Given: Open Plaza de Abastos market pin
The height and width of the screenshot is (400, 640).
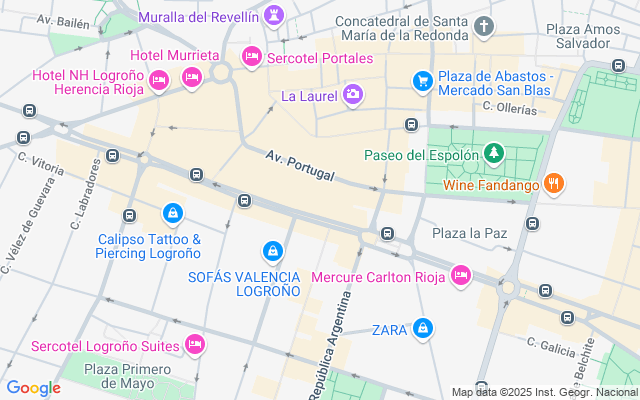Looking at the screenshot, I should pos(423,82).
